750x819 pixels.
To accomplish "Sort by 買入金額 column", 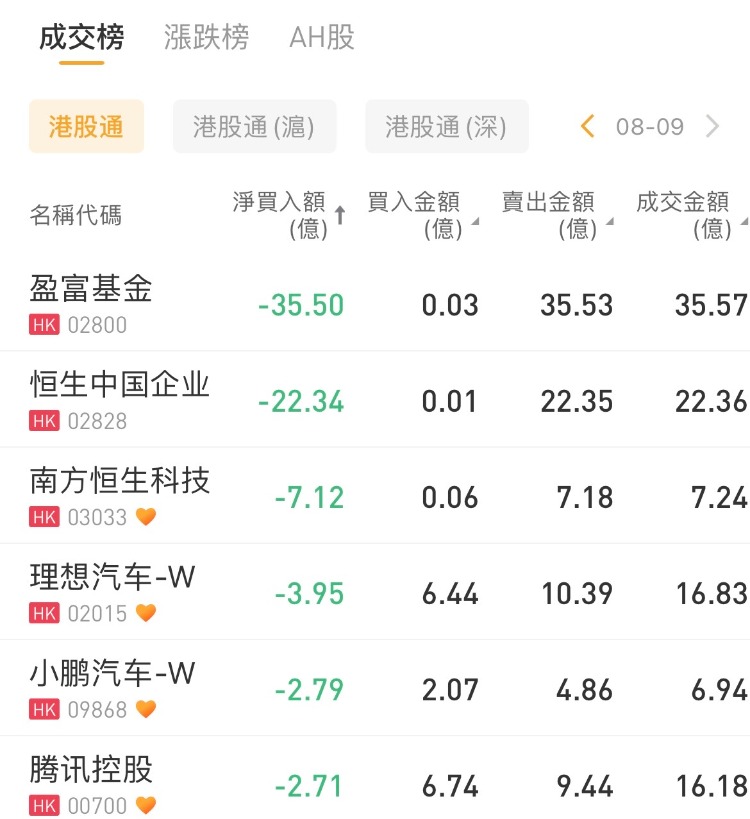I will (422, 215).
